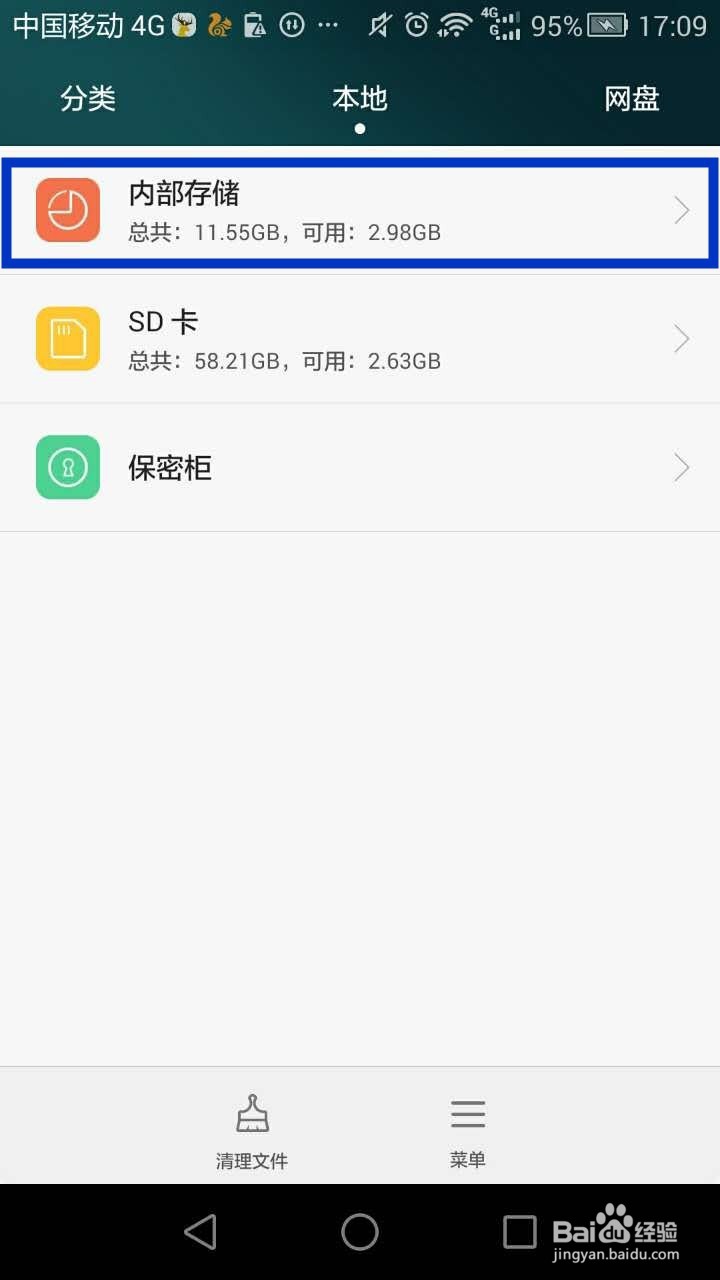Expand the SD 卡 row chevron
Image resolution: width=720 pixels, height=1280 pixels.
coord(682,338)
